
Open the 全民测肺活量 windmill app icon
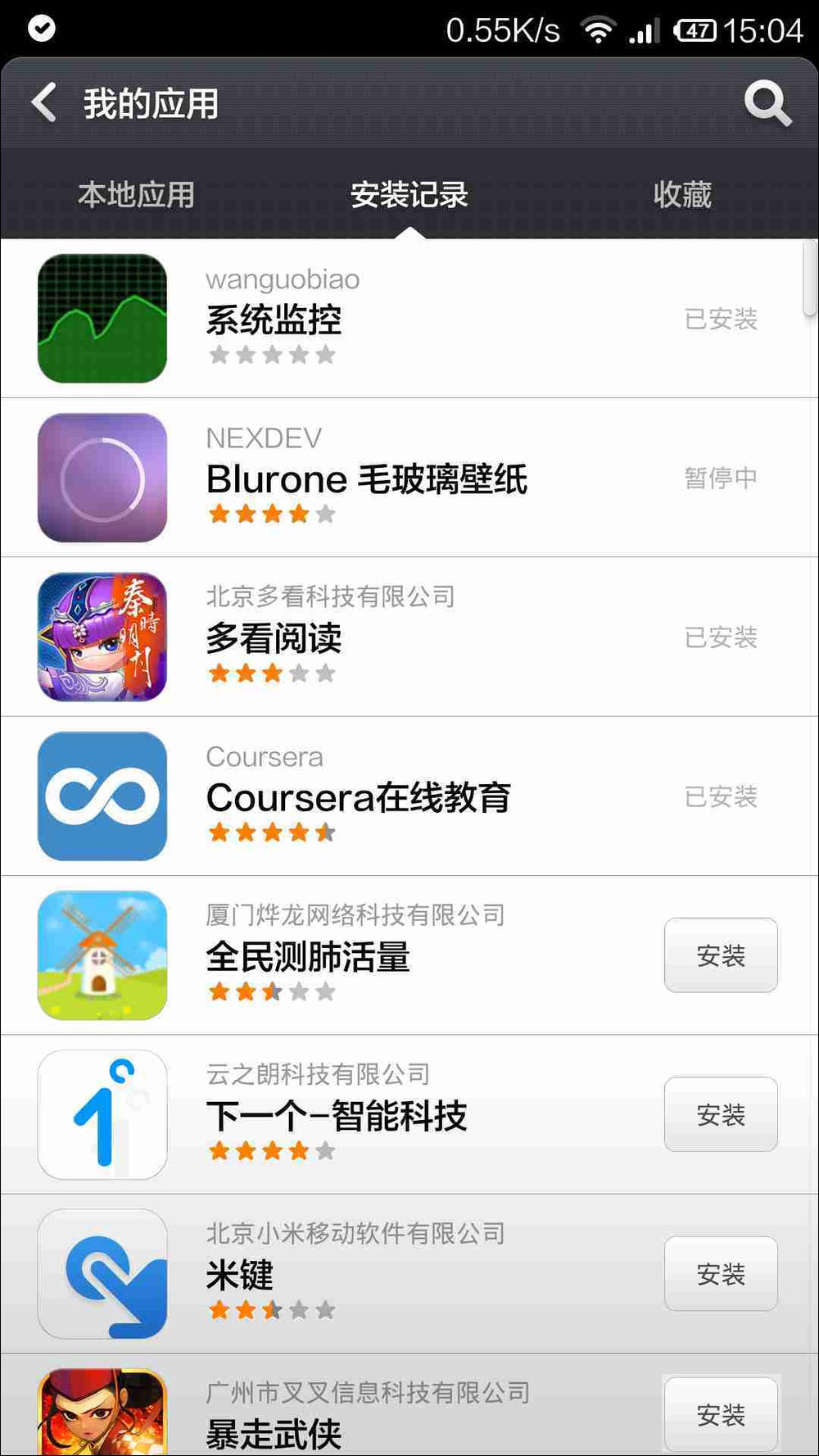[102, 954]
